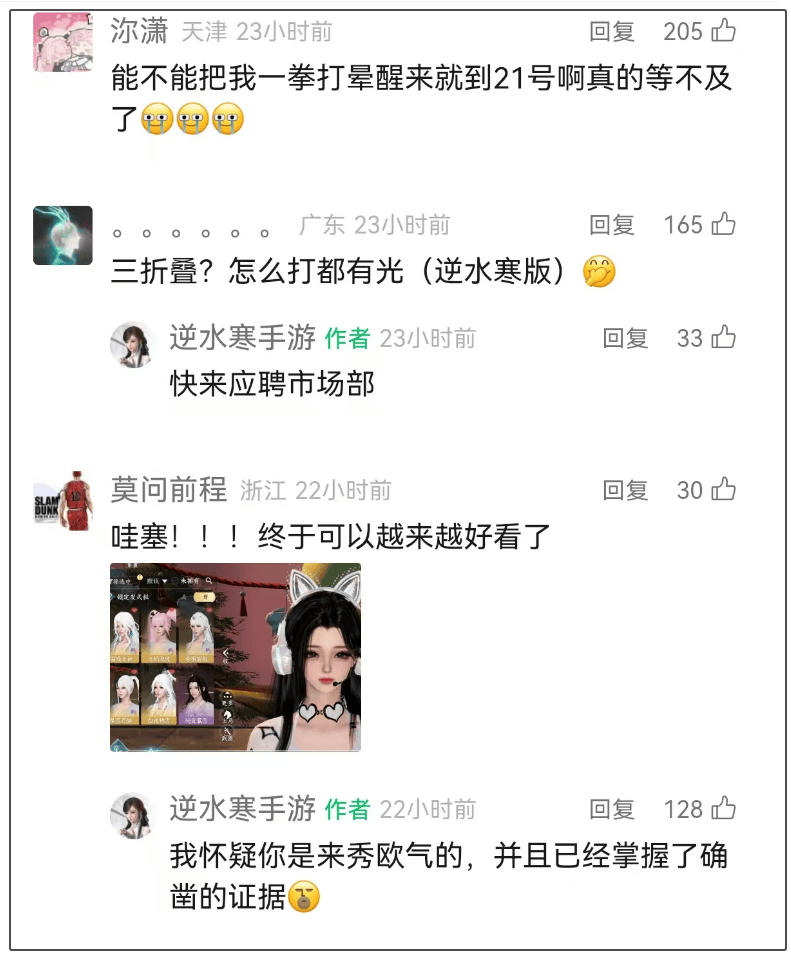Like 莫问前程's comment
The height and width of the screenshot is (955, 791).
[723, 490]
